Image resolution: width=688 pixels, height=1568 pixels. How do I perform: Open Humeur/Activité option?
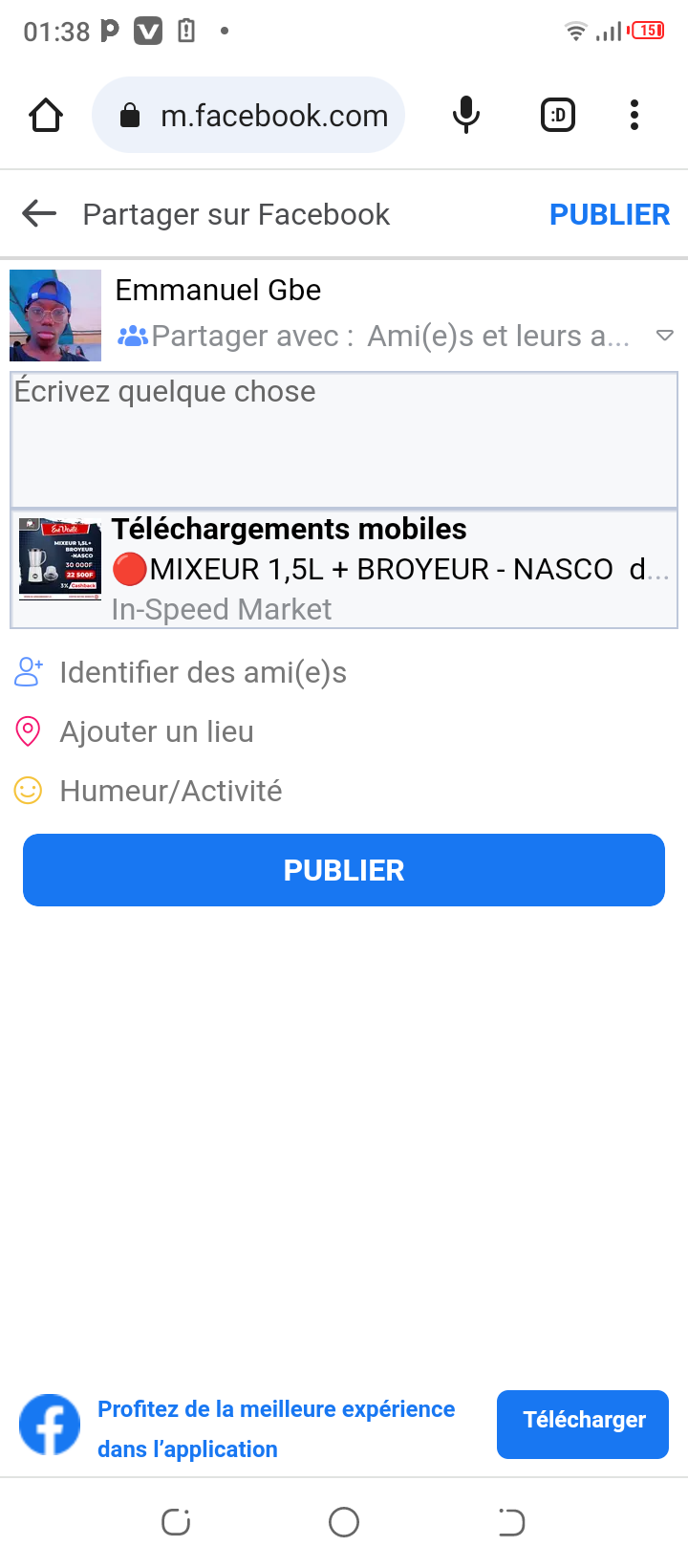(x=170, y=792)
